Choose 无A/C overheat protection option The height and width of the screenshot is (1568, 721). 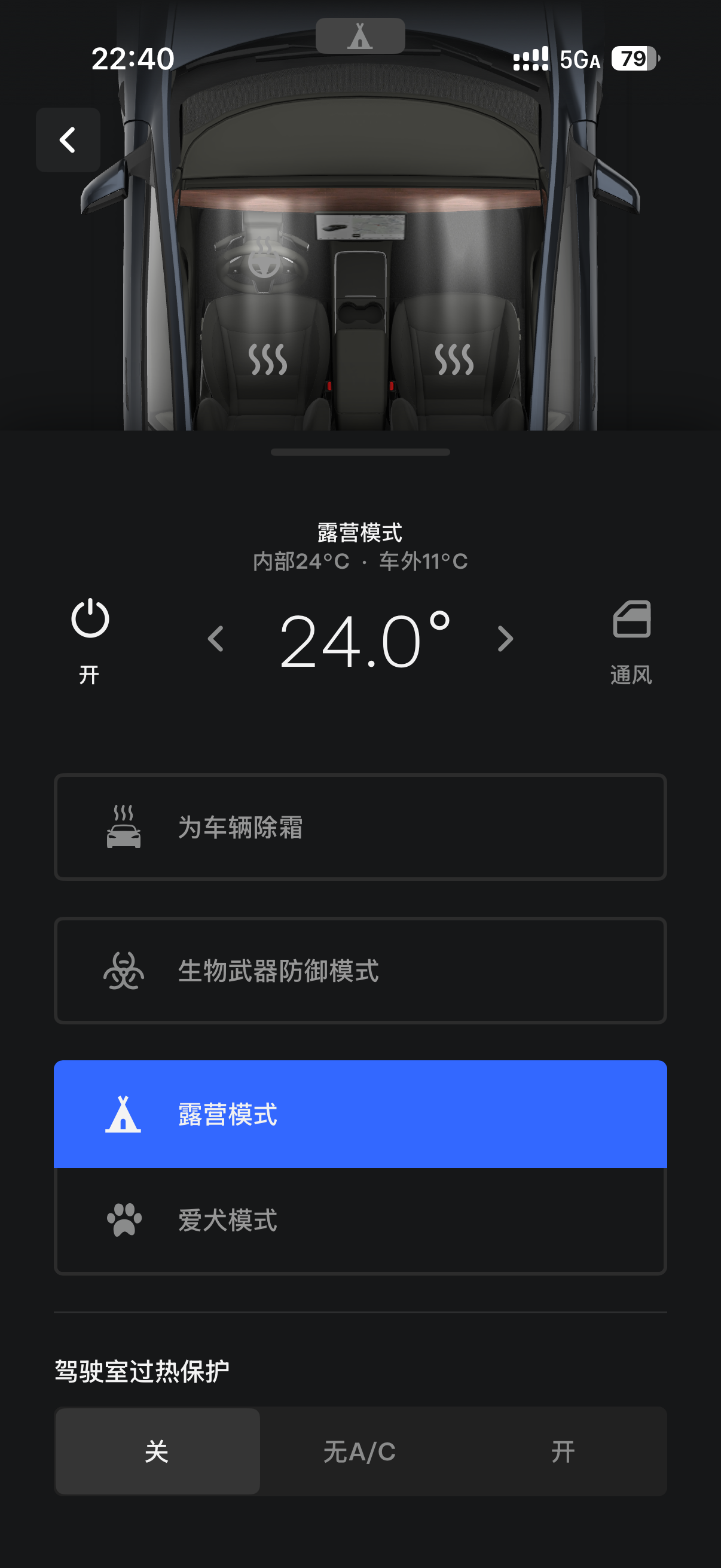coord(359,1451)
